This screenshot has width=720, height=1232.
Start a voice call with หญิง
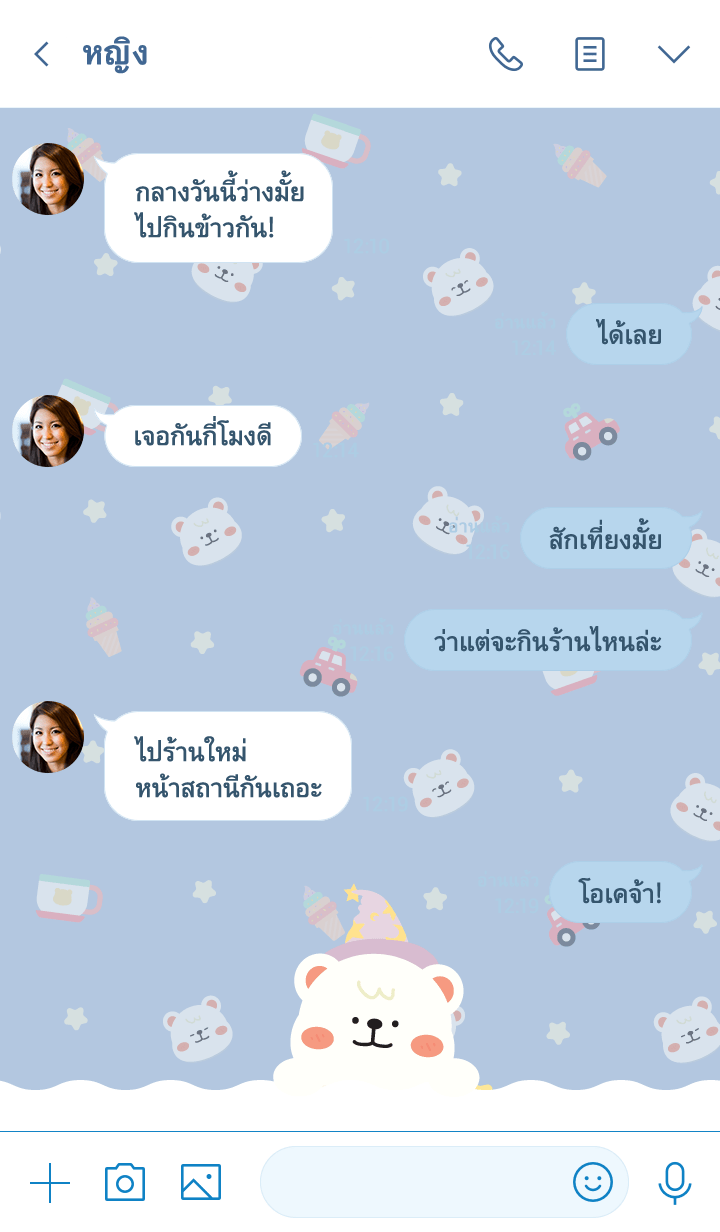[x=505, y=54]
